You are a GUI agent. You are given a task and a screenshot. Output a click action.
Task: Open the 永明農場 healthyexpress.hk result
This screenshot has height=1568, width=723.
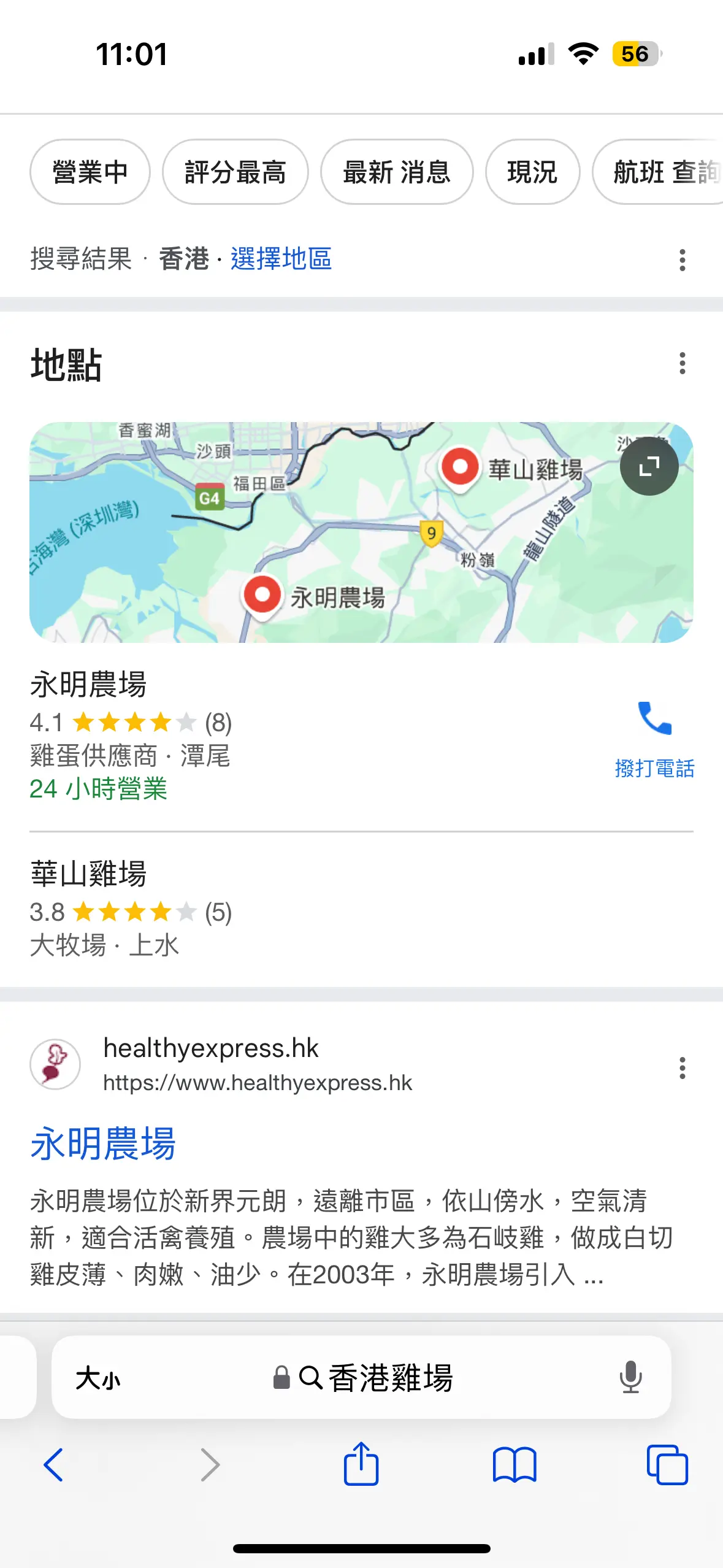(x=103, y=1143)
